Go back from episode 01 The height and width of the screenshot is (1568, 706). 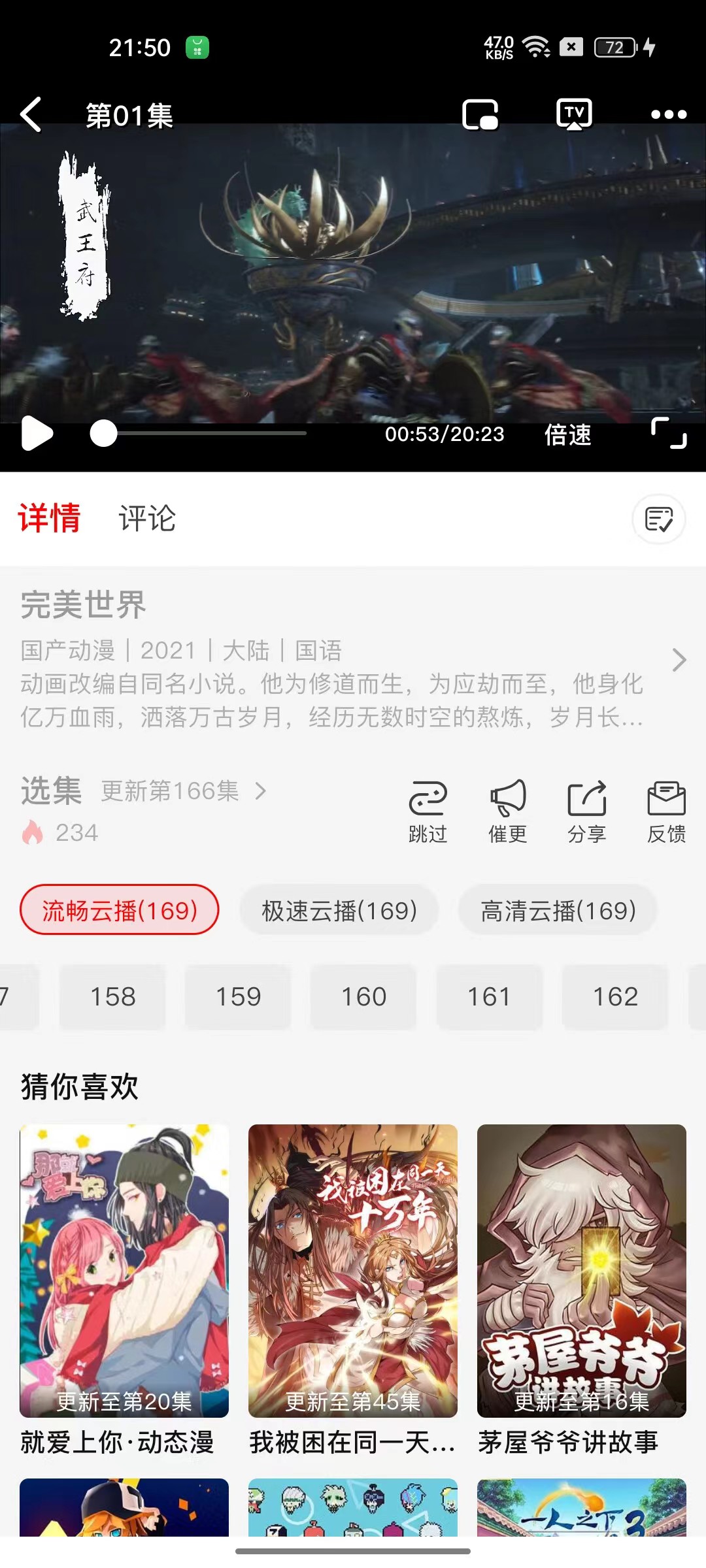(31, 115)
